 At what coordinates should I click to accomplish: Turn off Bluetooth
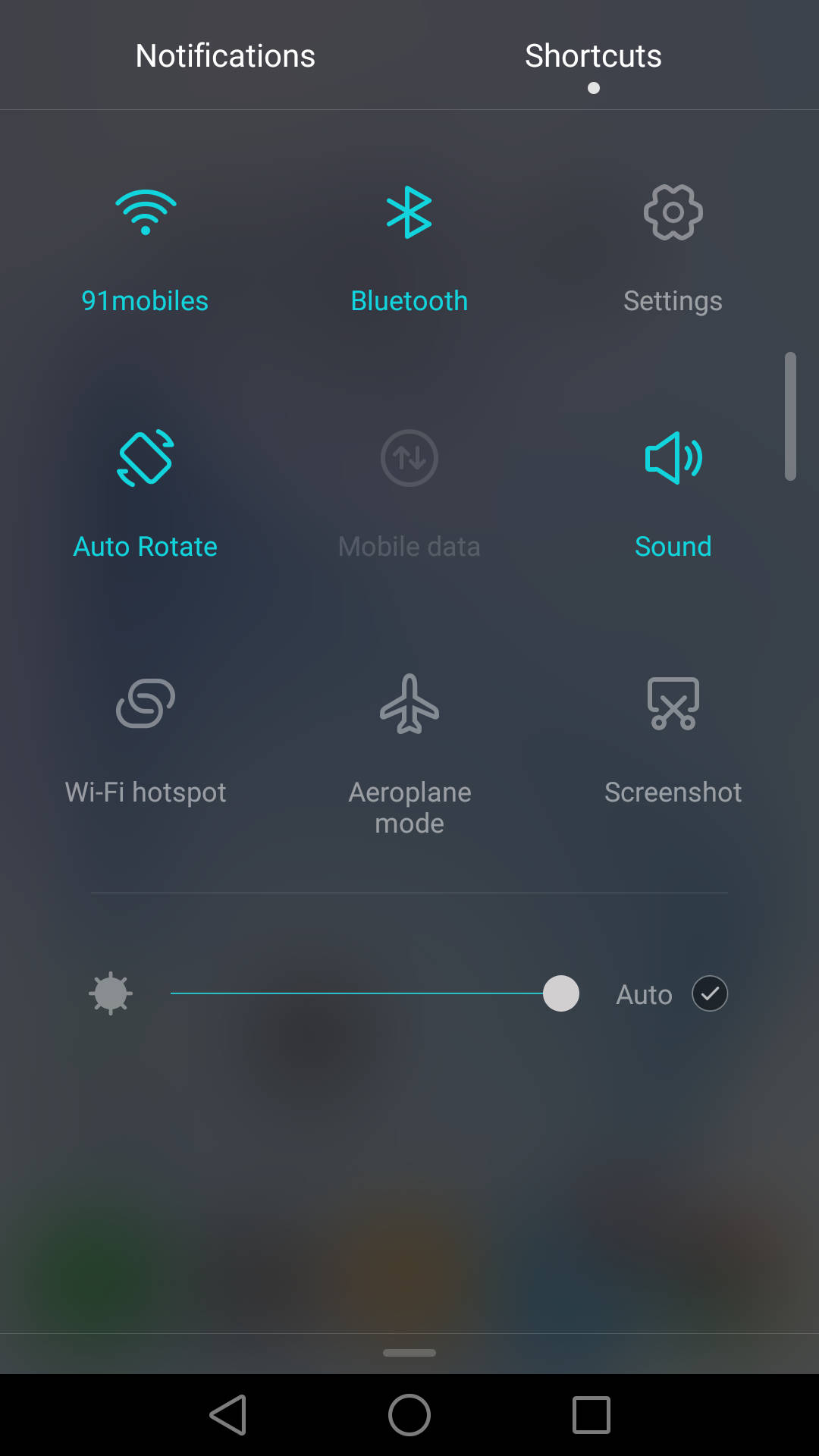[x=409, y=251]
